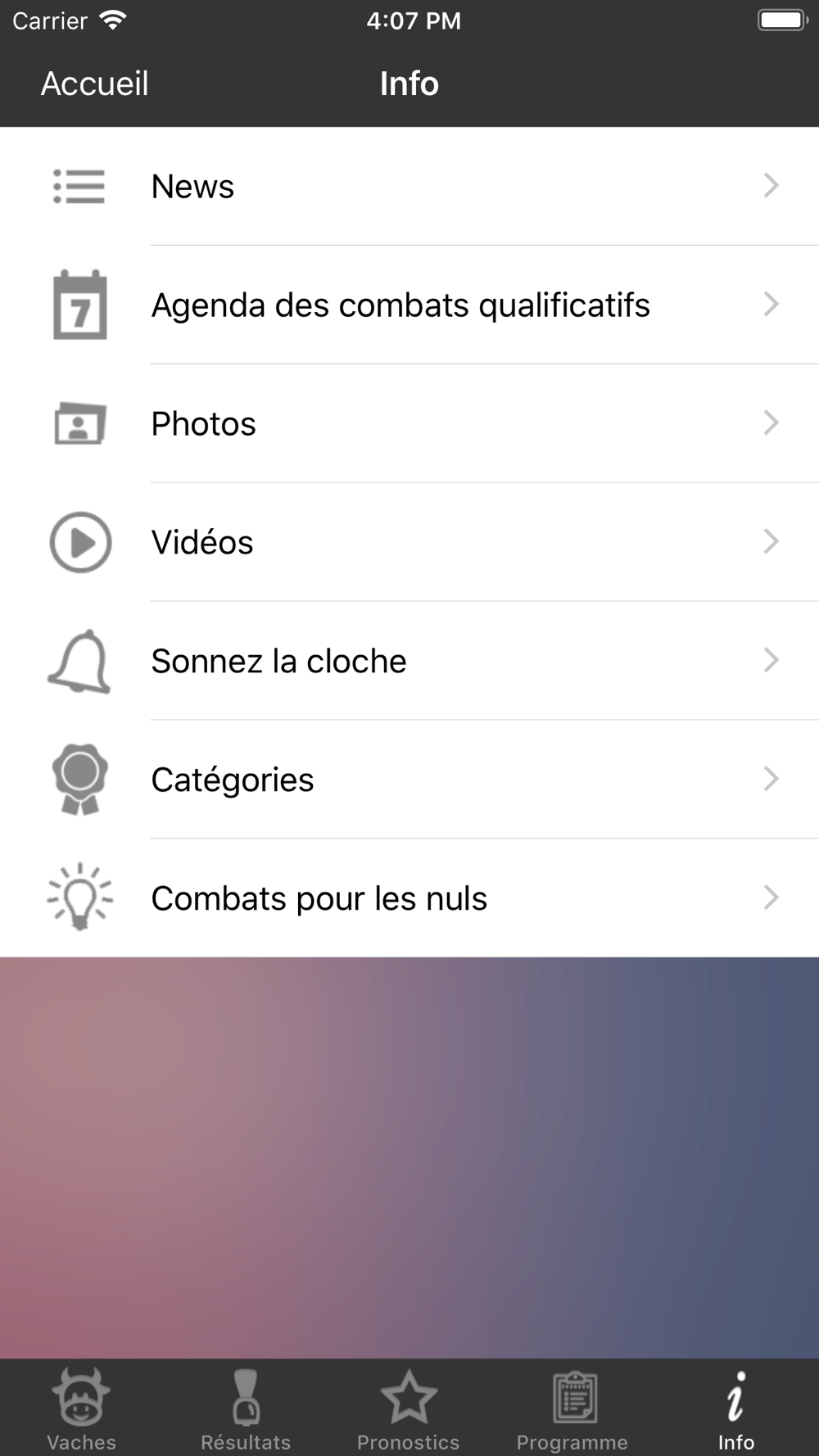The image size is (819, 1456).
Task: Tap Sonnez la cloche
Action: pos(409,661)
